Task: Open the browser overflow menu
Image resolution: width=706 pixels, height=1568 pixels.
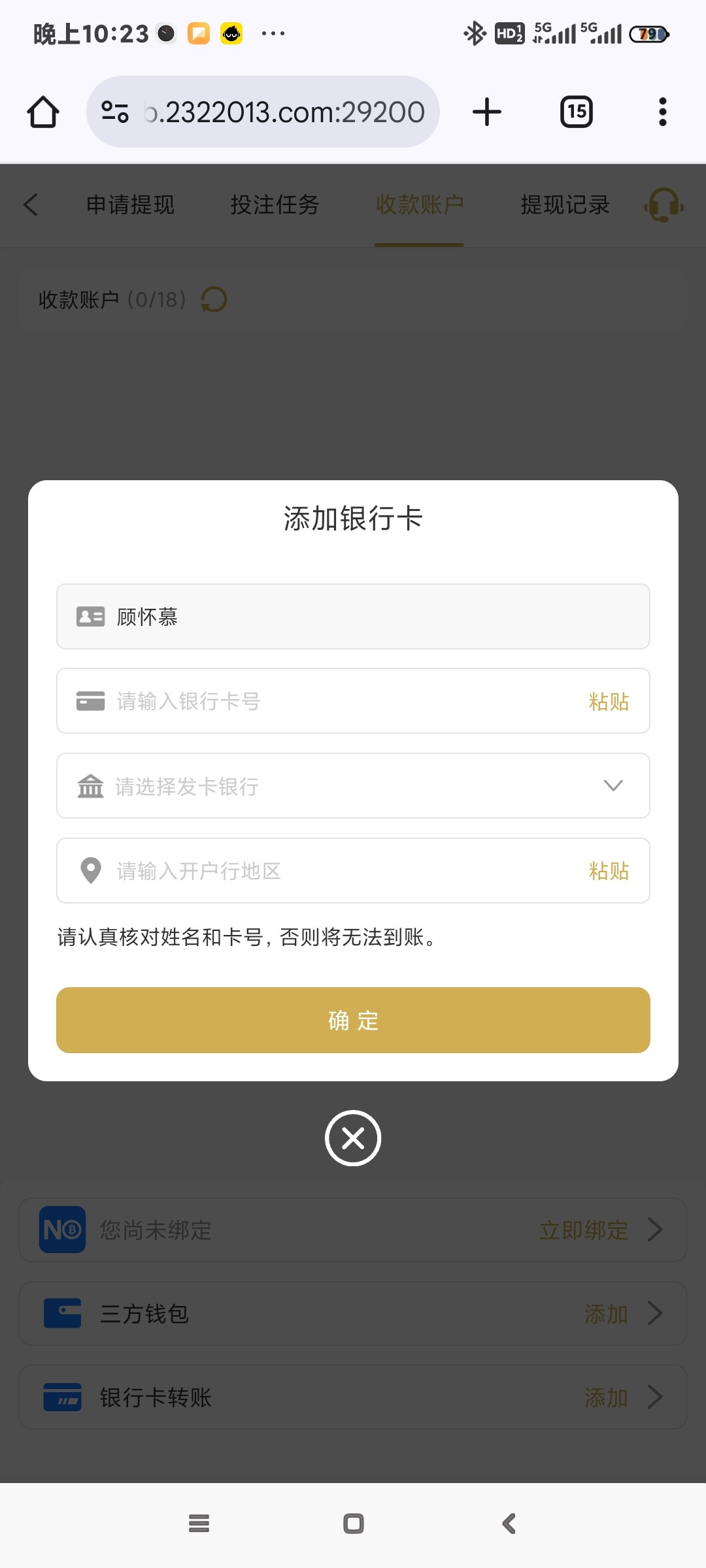Action: coord(662,112)
